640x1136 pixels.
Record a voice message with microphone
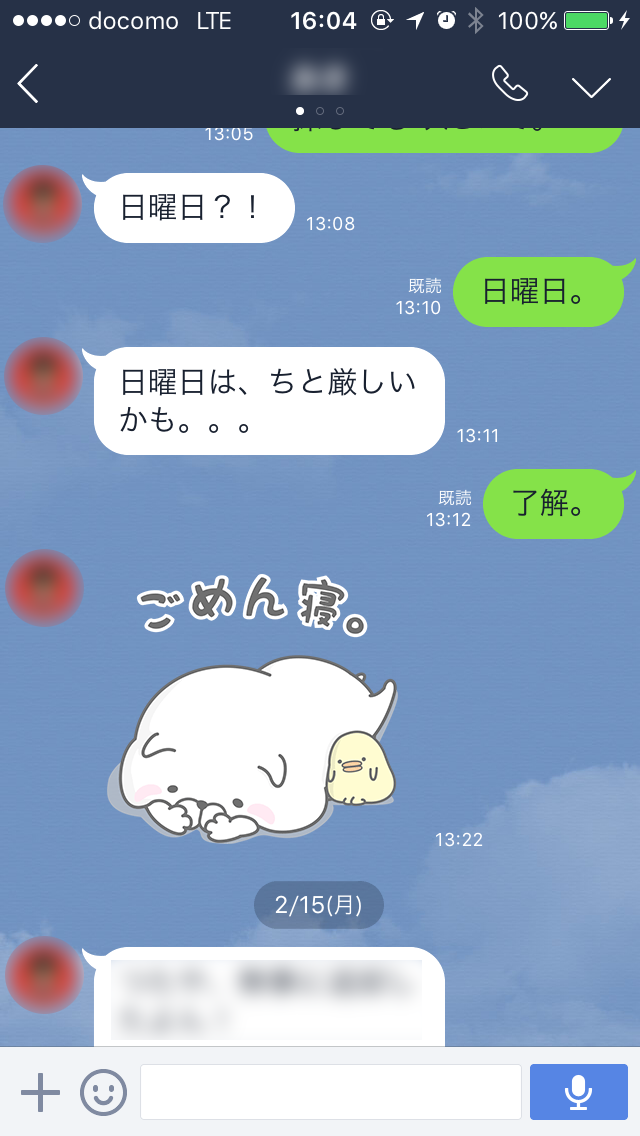[578, 1091]
